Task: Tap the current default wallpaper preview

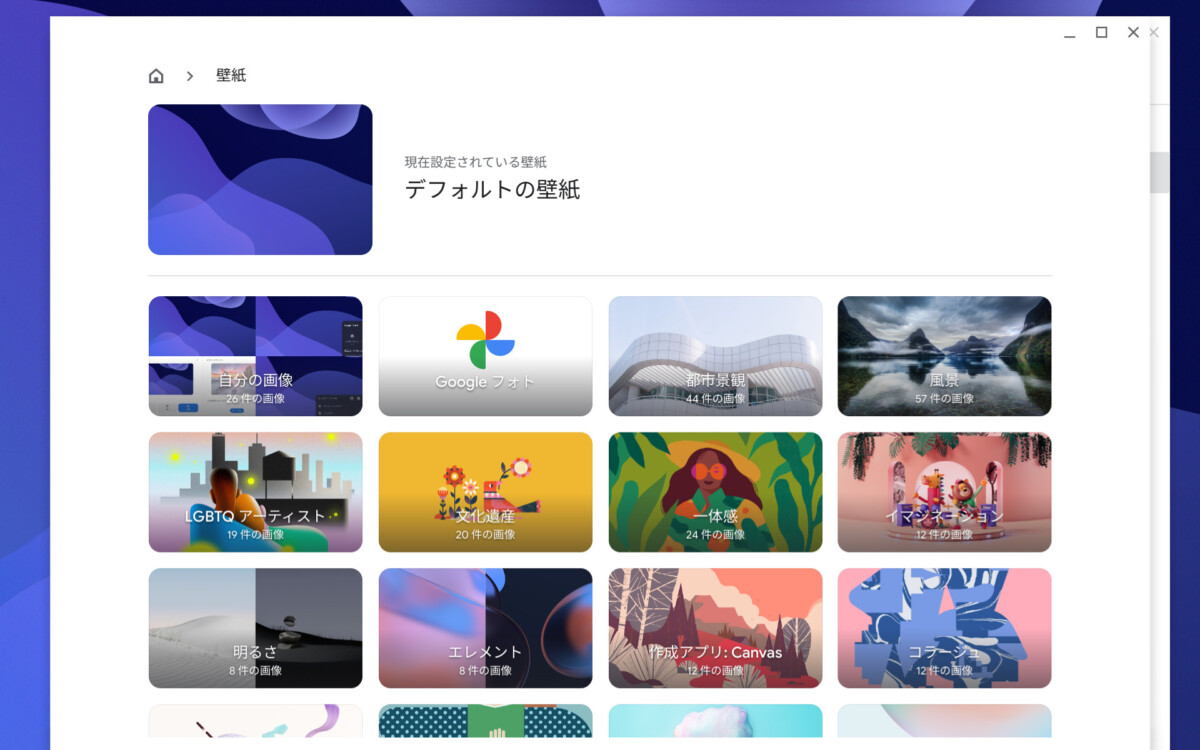Action: 260,180
